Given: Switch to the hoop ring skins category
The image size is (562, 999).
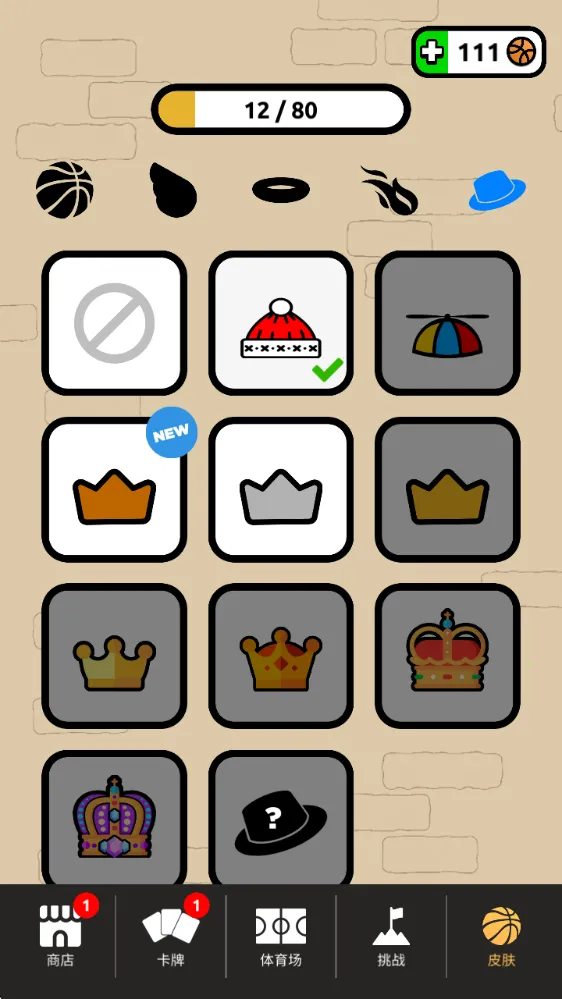Looking at the screenshot, I should point(281,190).
